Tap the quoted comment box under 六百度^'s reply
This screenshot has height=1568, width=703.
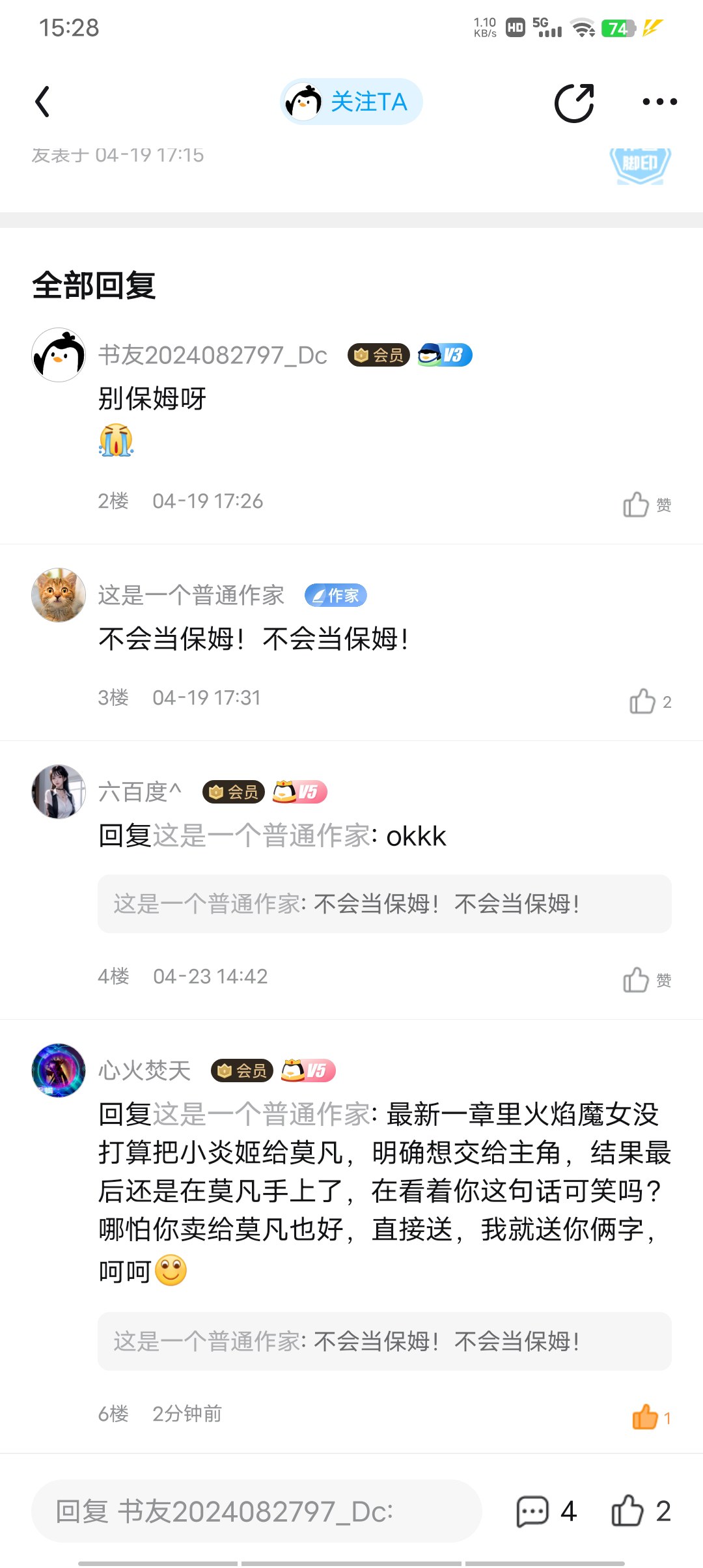click(385, 904)
